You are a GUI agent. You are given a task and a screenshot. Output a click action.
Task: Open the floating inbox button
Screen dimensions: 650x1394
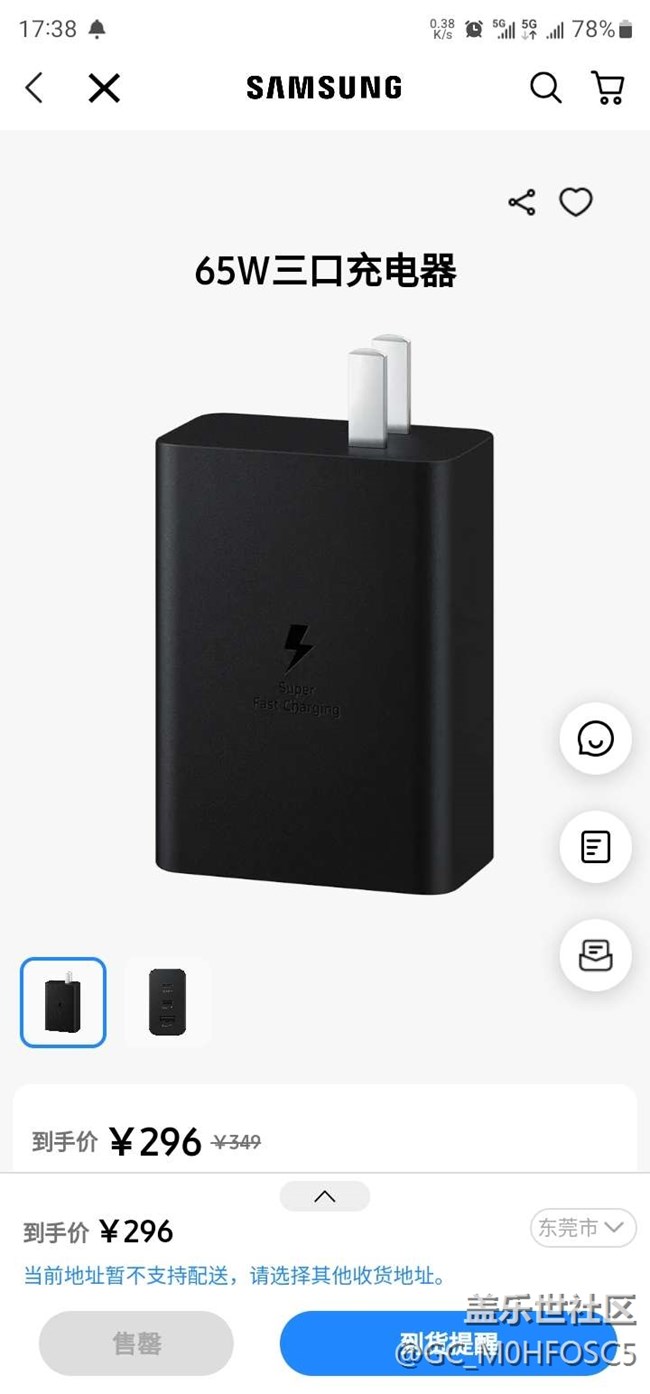[595, 955]
